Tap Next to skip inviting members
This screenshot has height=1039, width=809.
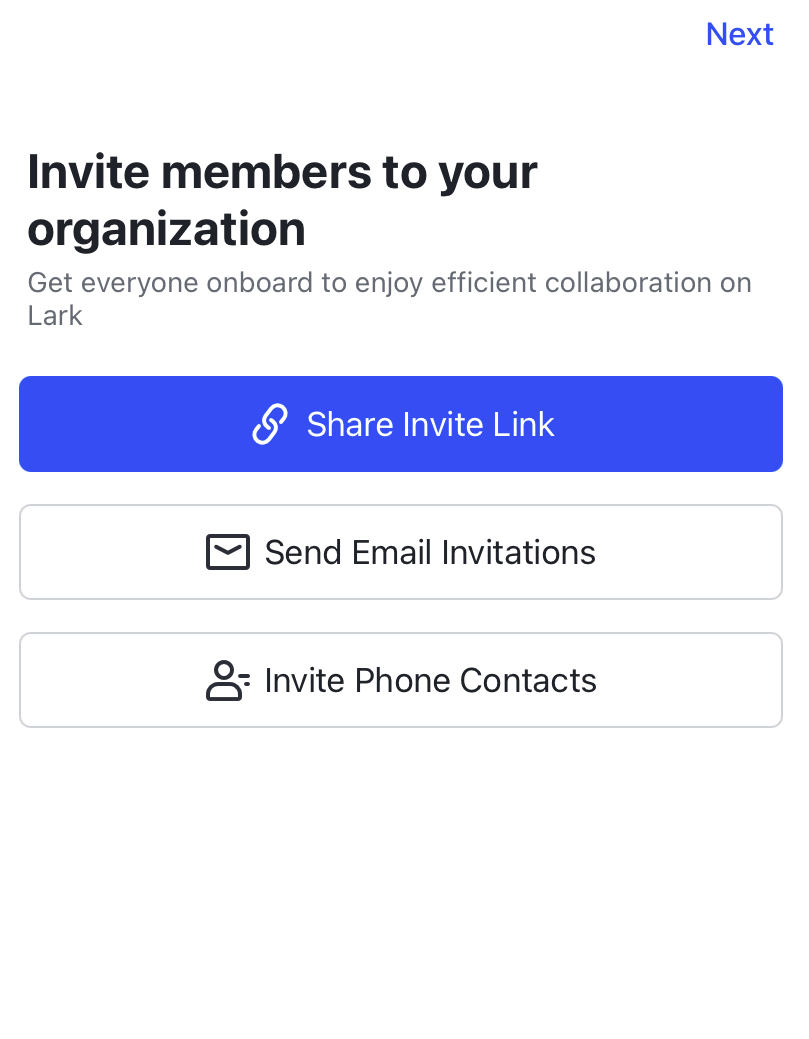739,34
